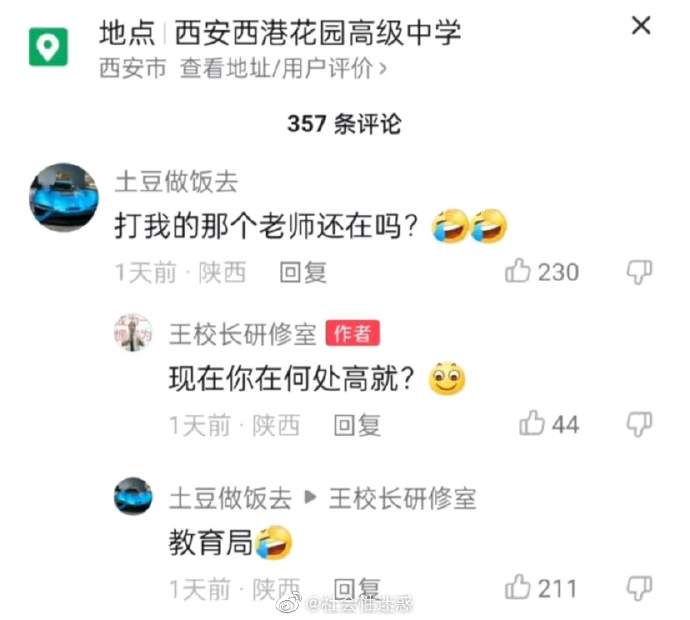Dislike the reply 现在你在何处高就
690x620 pixels.
point(639,424)
